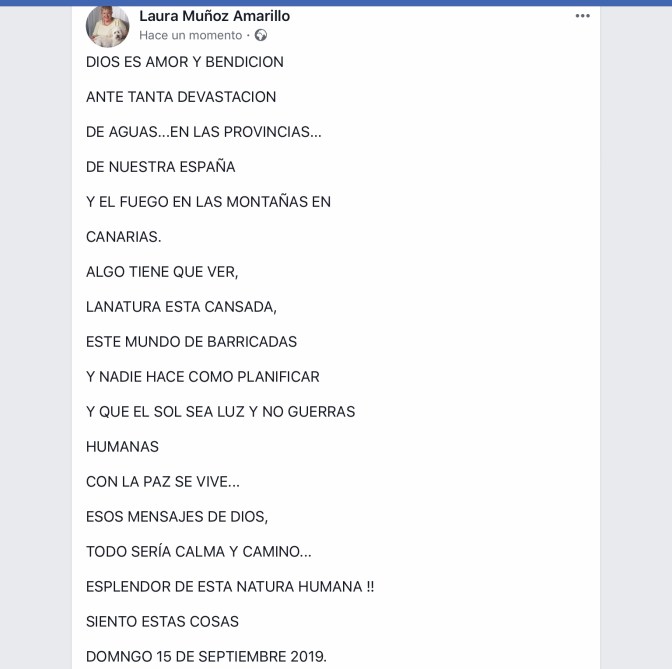Open Laura Muñoz Amarillo's profile name link

click(214, 16)
